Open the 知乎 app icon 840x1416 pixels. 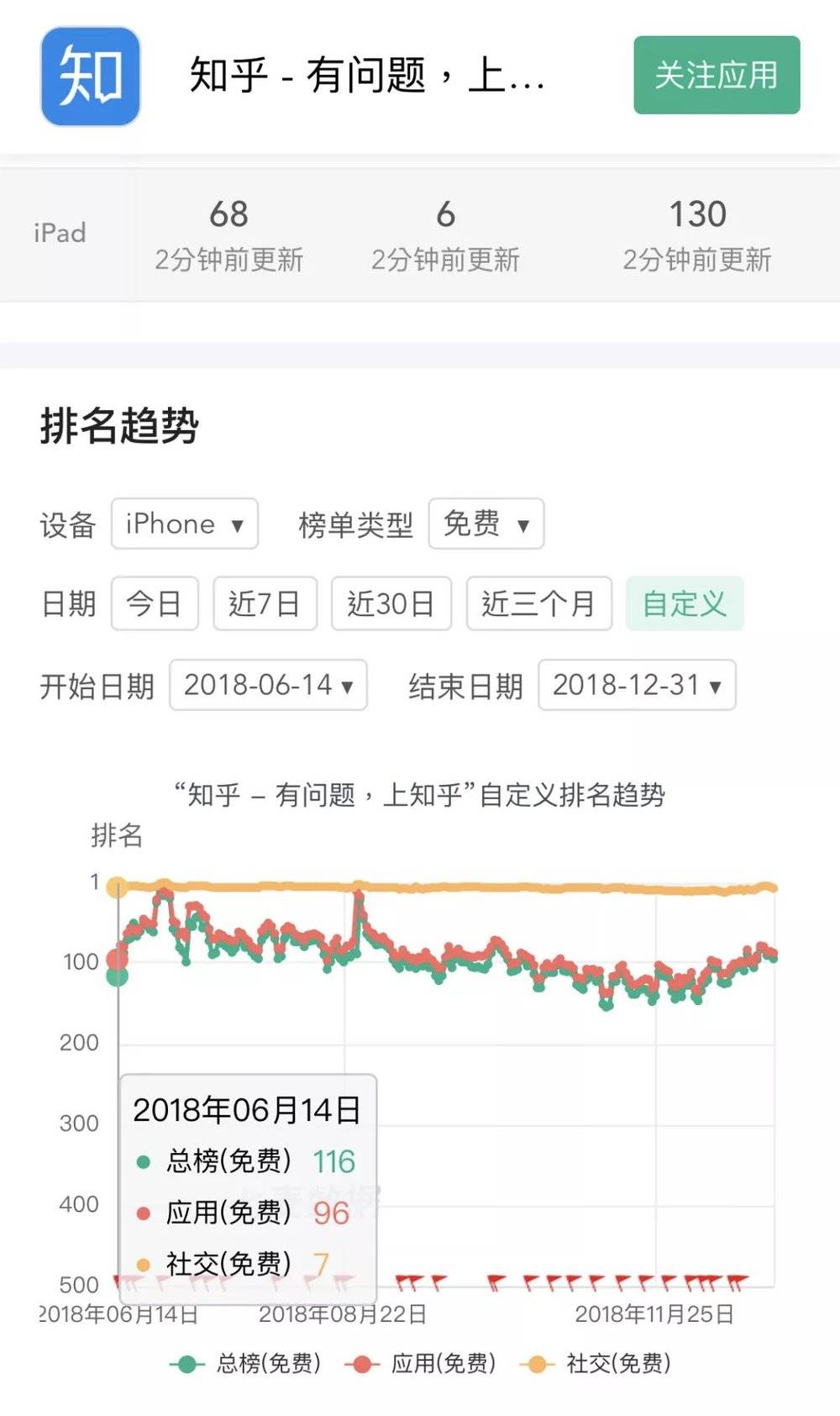[x=91, y=76]
